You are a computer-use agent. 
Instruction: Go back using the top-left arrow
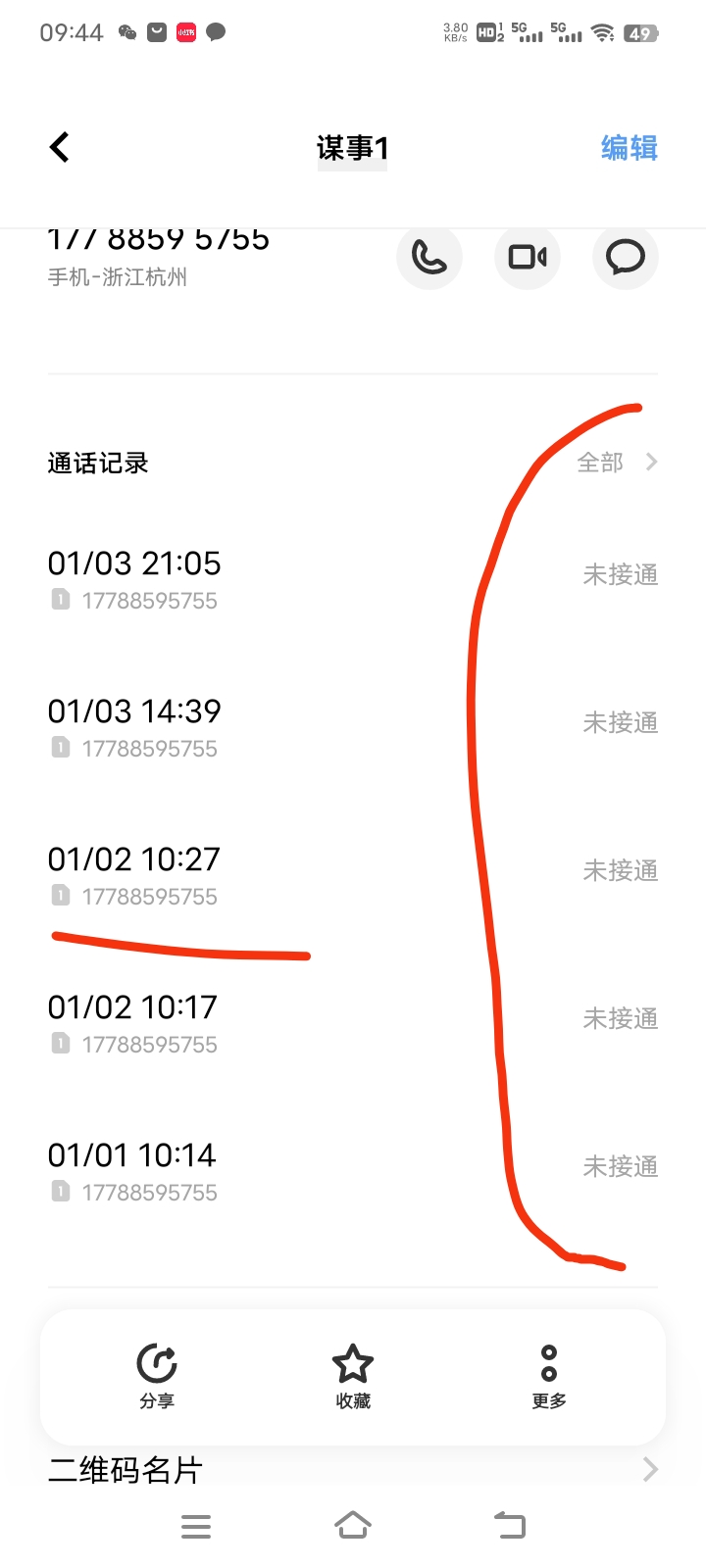[60, 147]
